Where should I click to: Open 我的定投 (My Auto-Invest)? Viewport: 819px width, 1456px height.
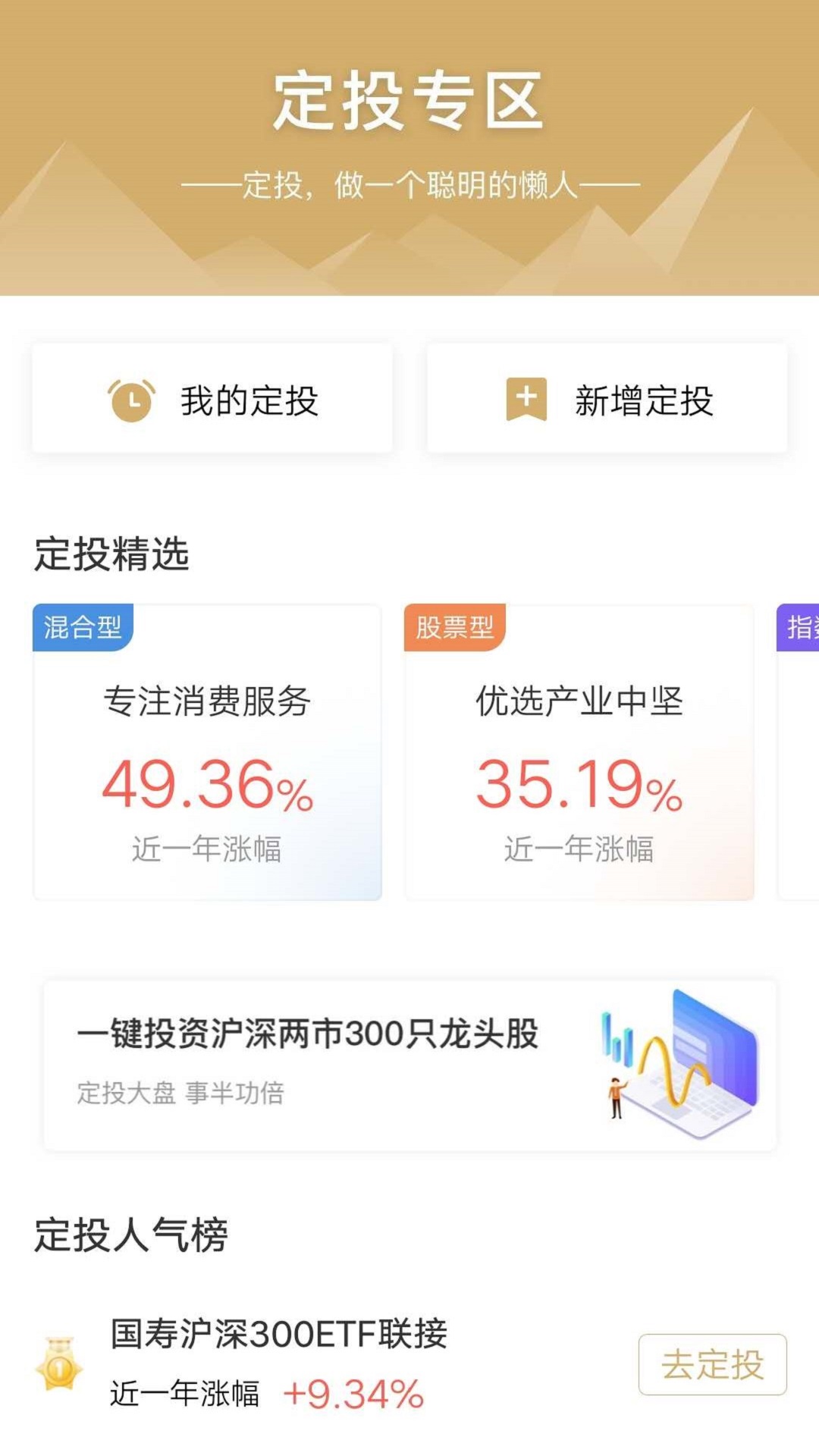click(212, 400)
